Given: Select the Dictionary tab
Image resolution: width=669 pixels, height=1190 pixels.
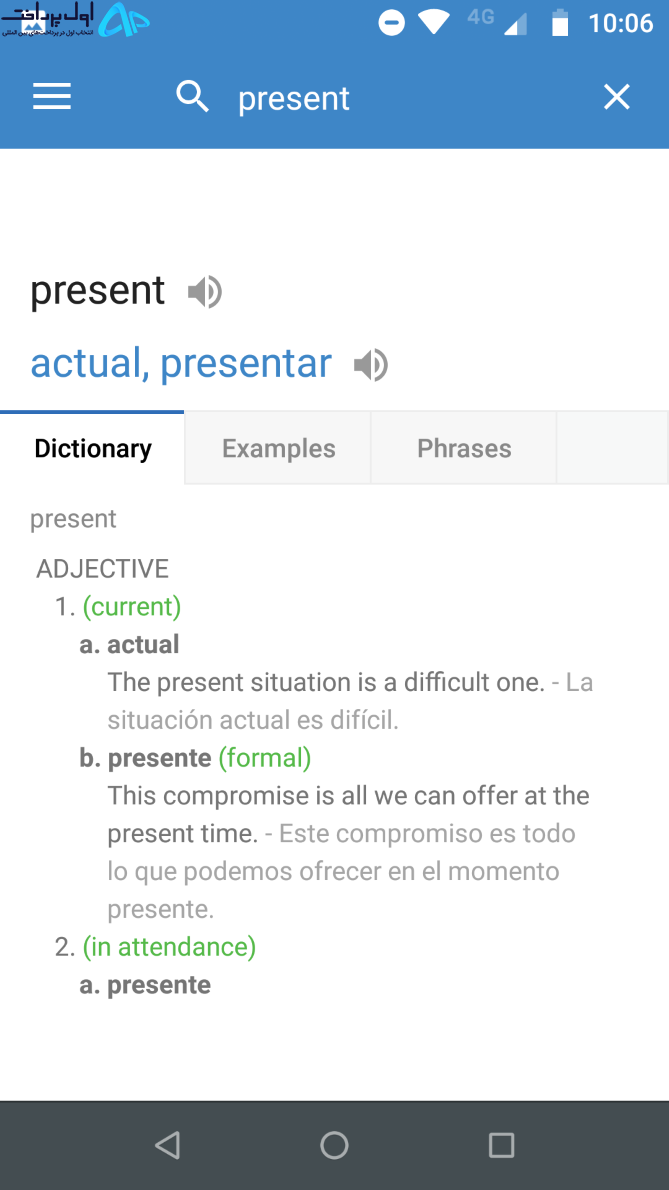Looking at the screenshot, I should [93, 448].
